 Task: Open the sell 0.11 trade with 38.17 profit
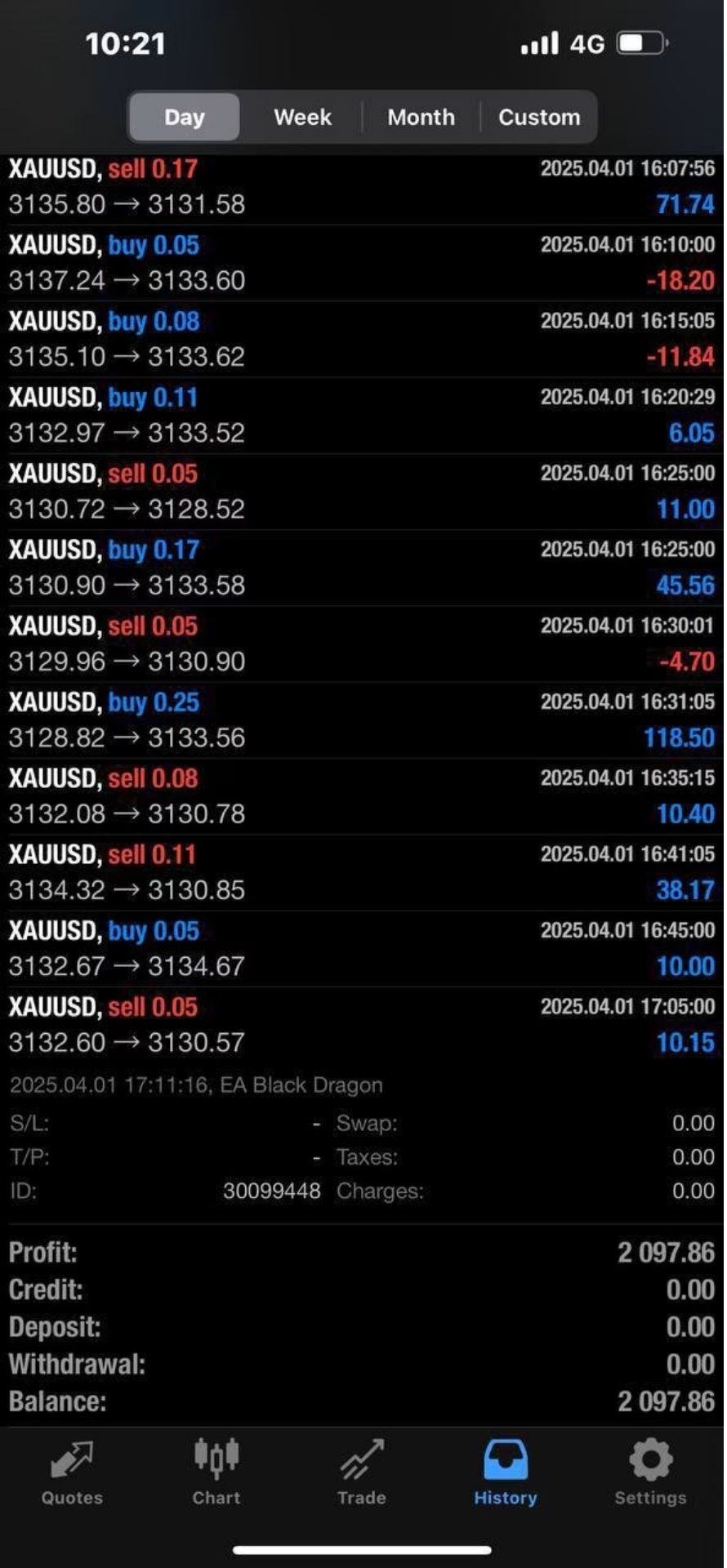(x=362, y=872)
